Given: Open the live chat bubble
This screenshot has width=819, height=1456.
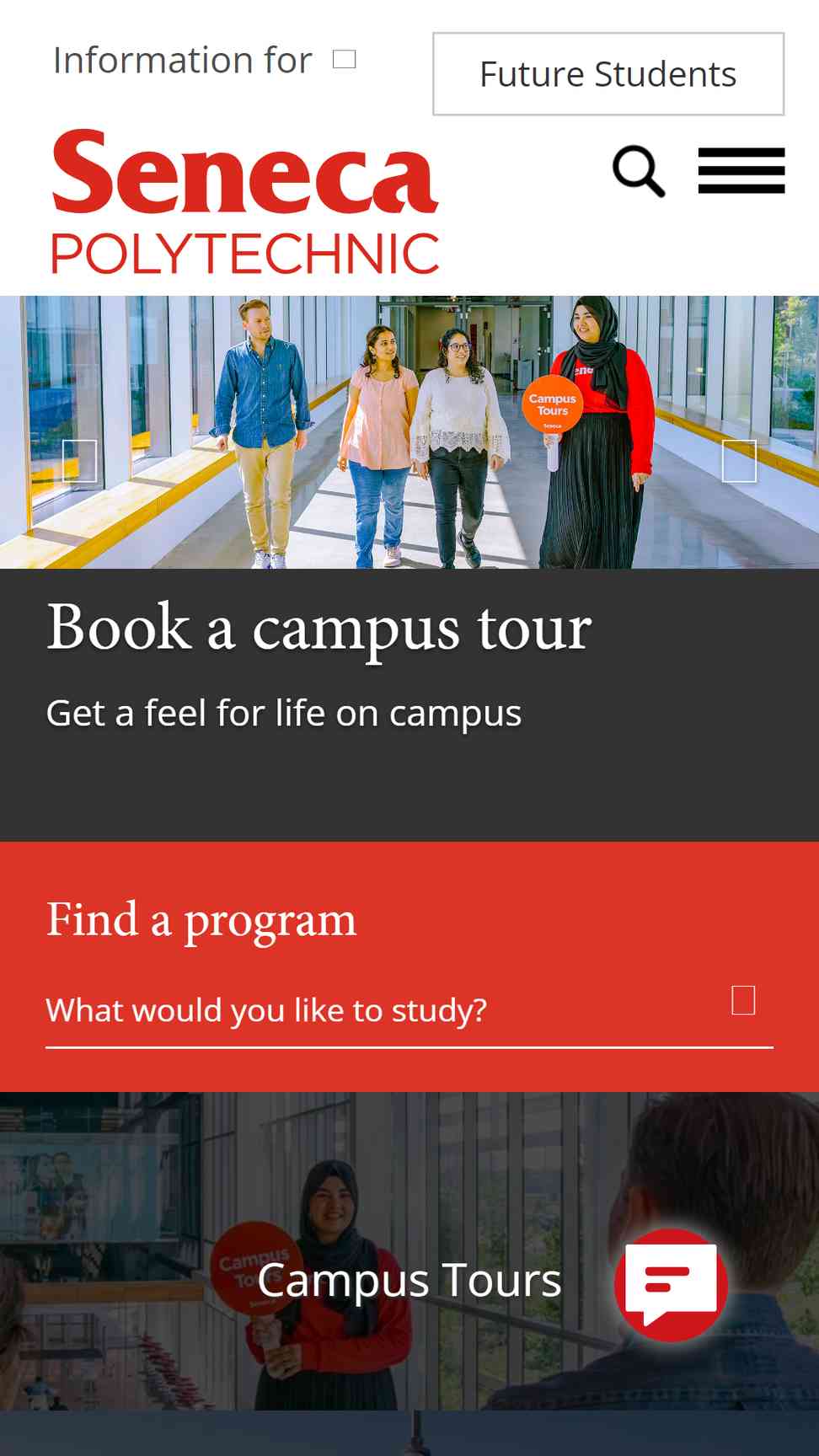Looking at the screenshot, I should [671, 1285].
